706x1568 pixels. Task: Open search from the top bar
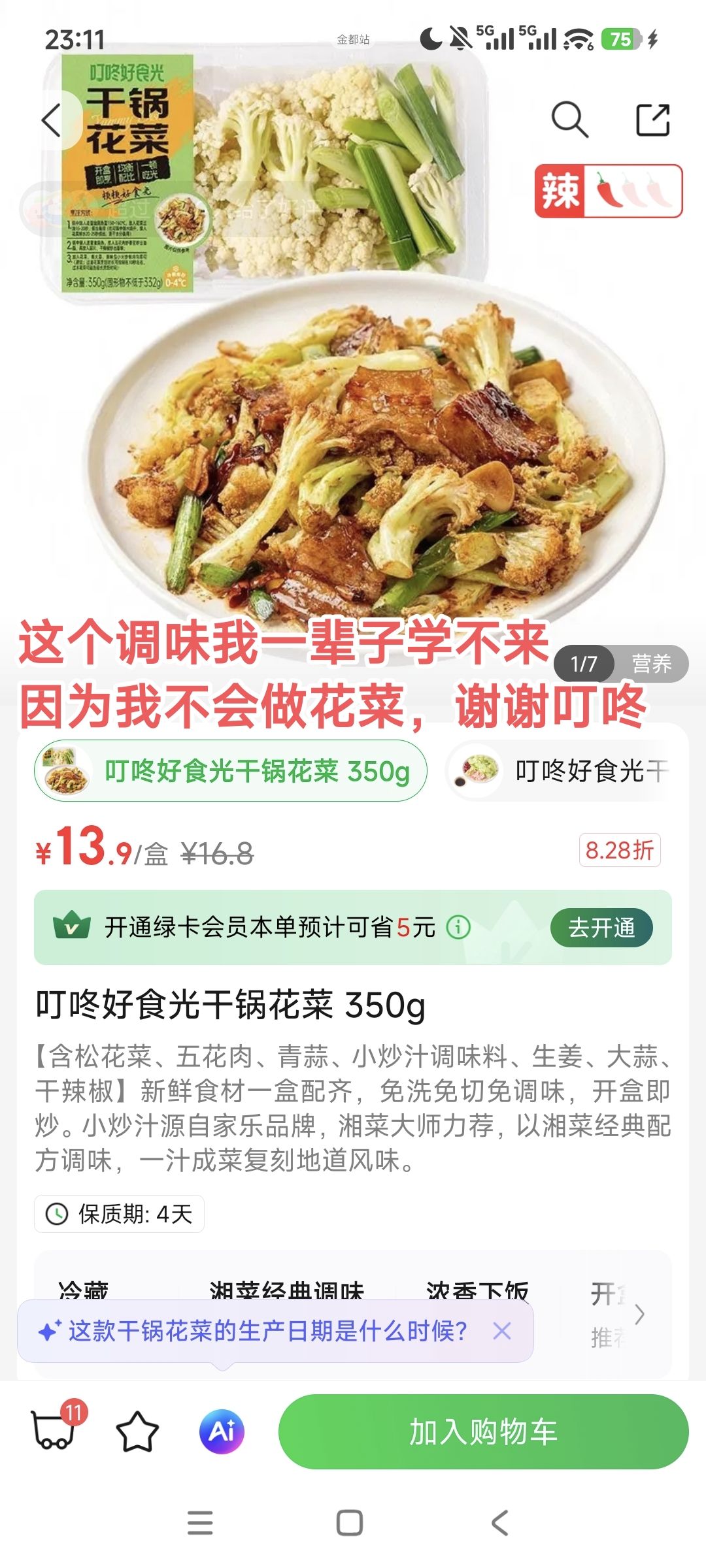click(x=569, y=120)
